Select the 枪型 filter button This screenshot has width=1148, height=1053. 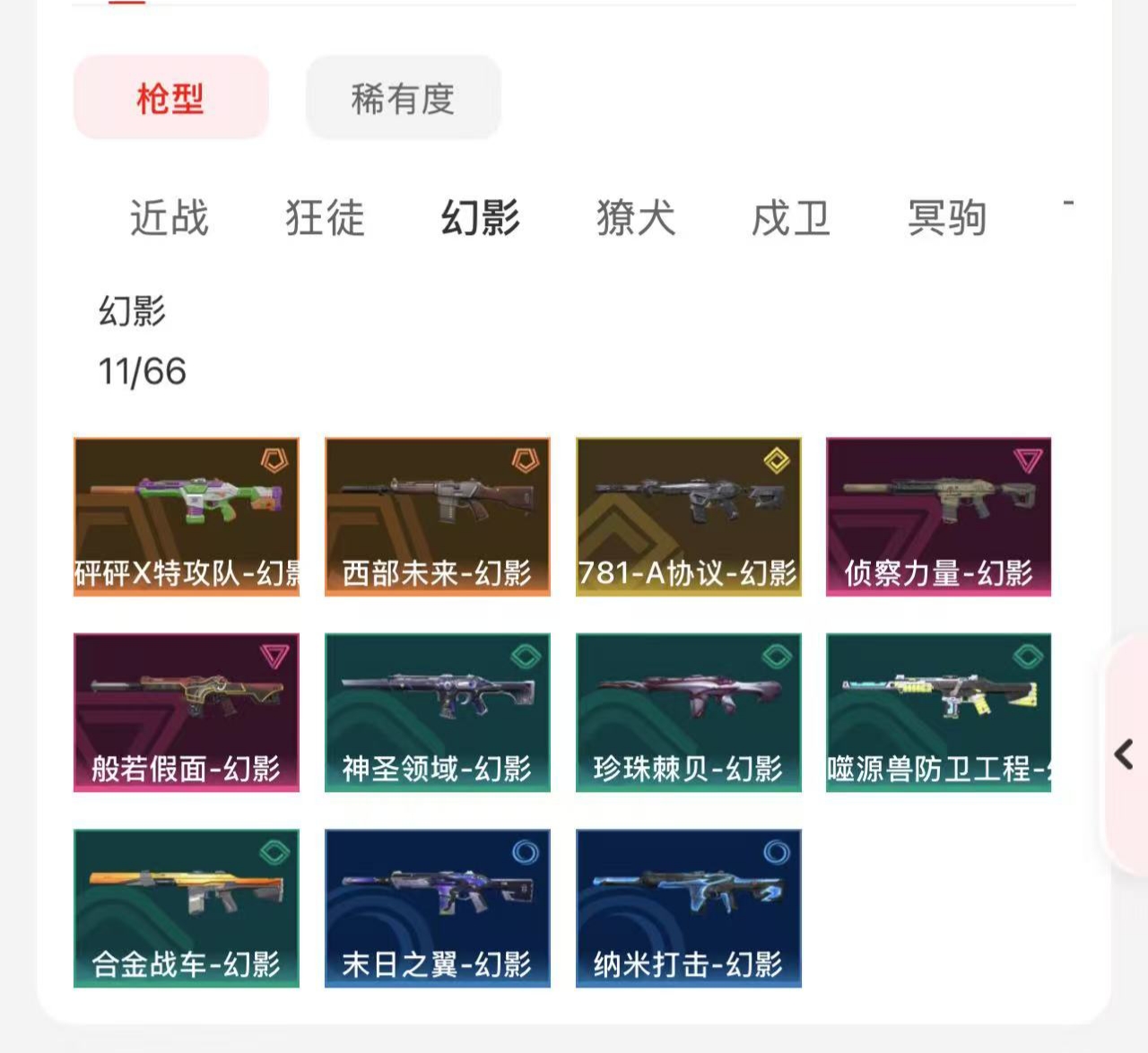tap(170, 98)
